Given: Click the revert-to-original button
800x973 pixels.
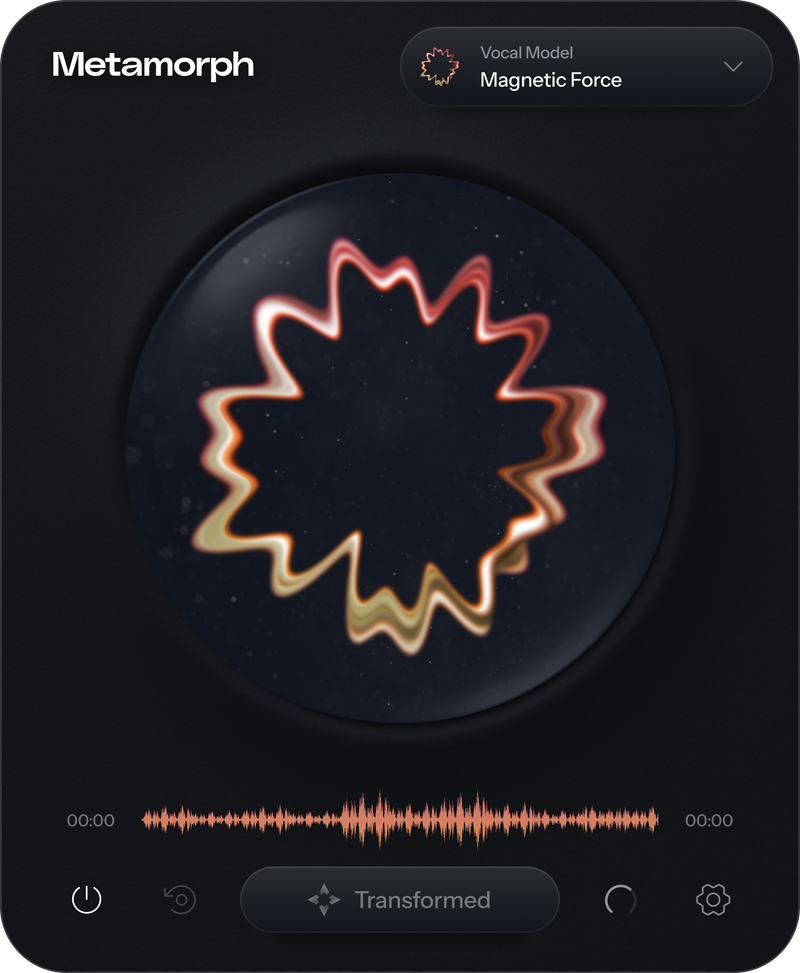Looking at the screenshot, I should point(178,899).
